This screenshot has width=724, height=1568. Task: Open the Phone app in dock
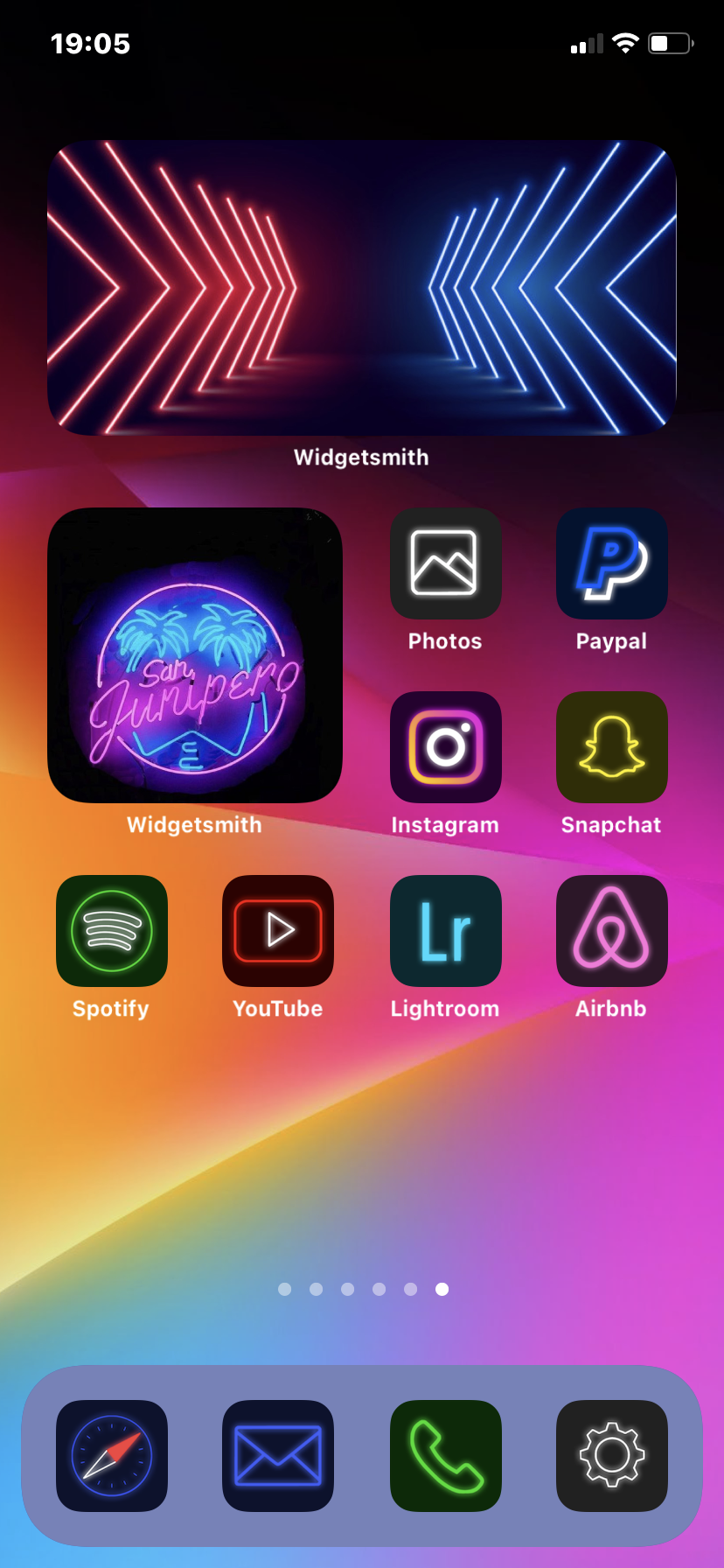click(445, 1456)
